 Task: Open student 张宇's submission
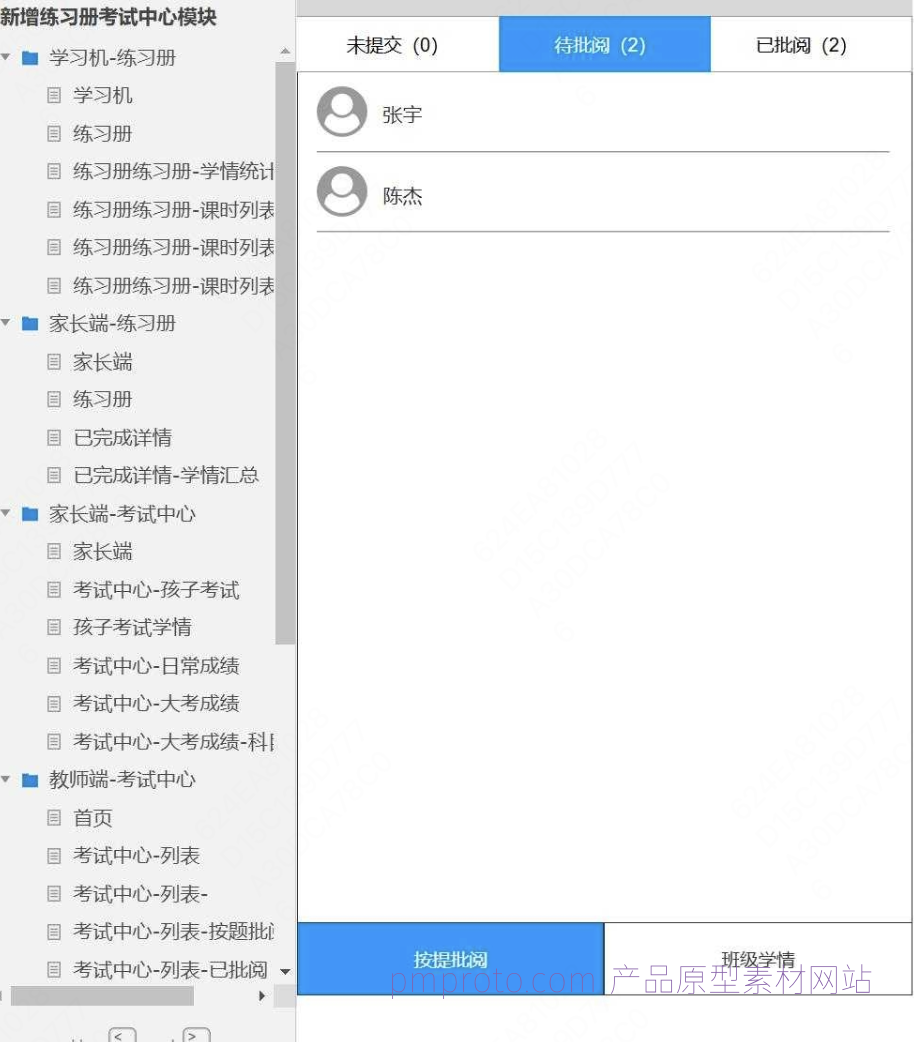pos(402,115)
